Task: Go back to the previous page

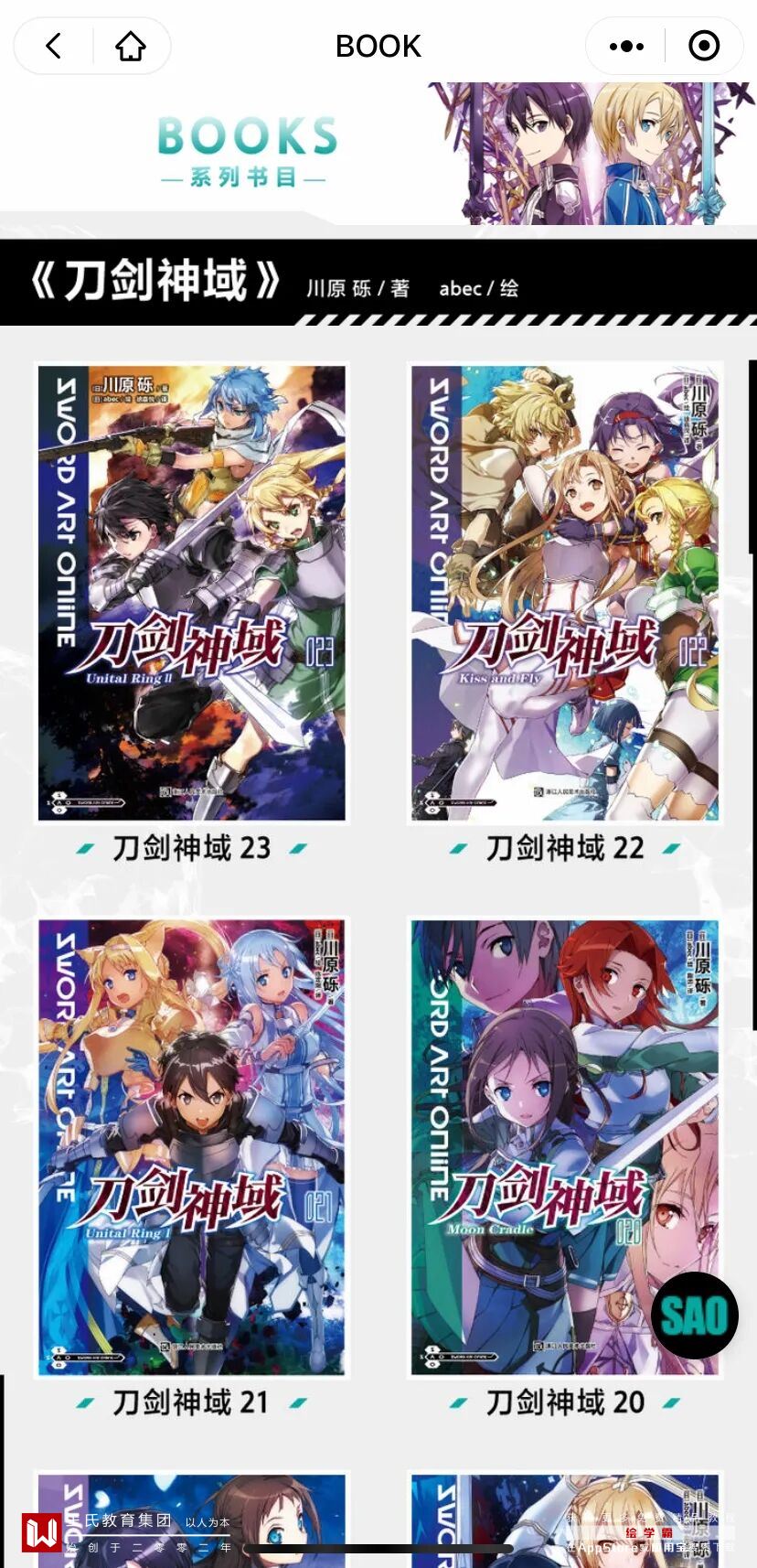Action: pyautogui.click(x=54, y=46)
